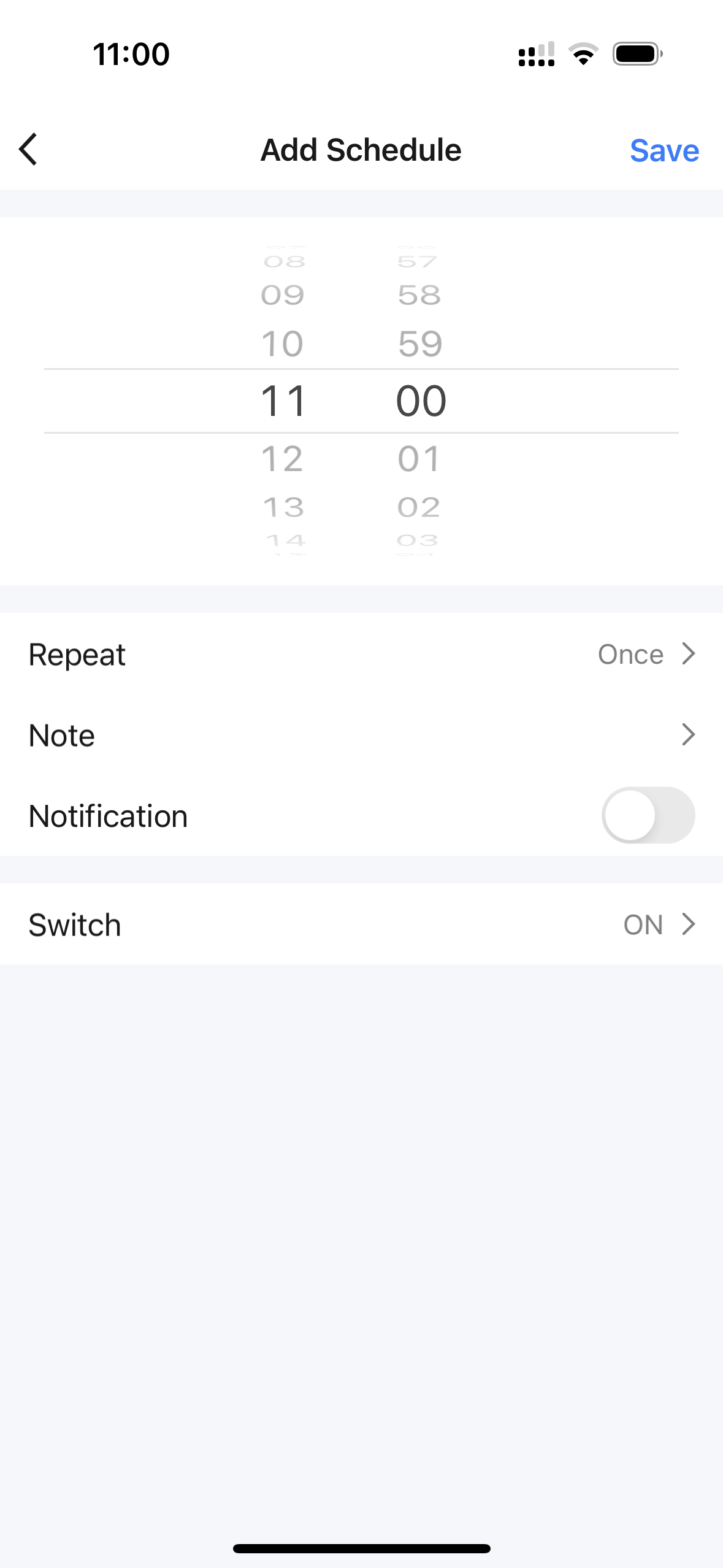Select minute 01 in the time picker

[419, 459]
